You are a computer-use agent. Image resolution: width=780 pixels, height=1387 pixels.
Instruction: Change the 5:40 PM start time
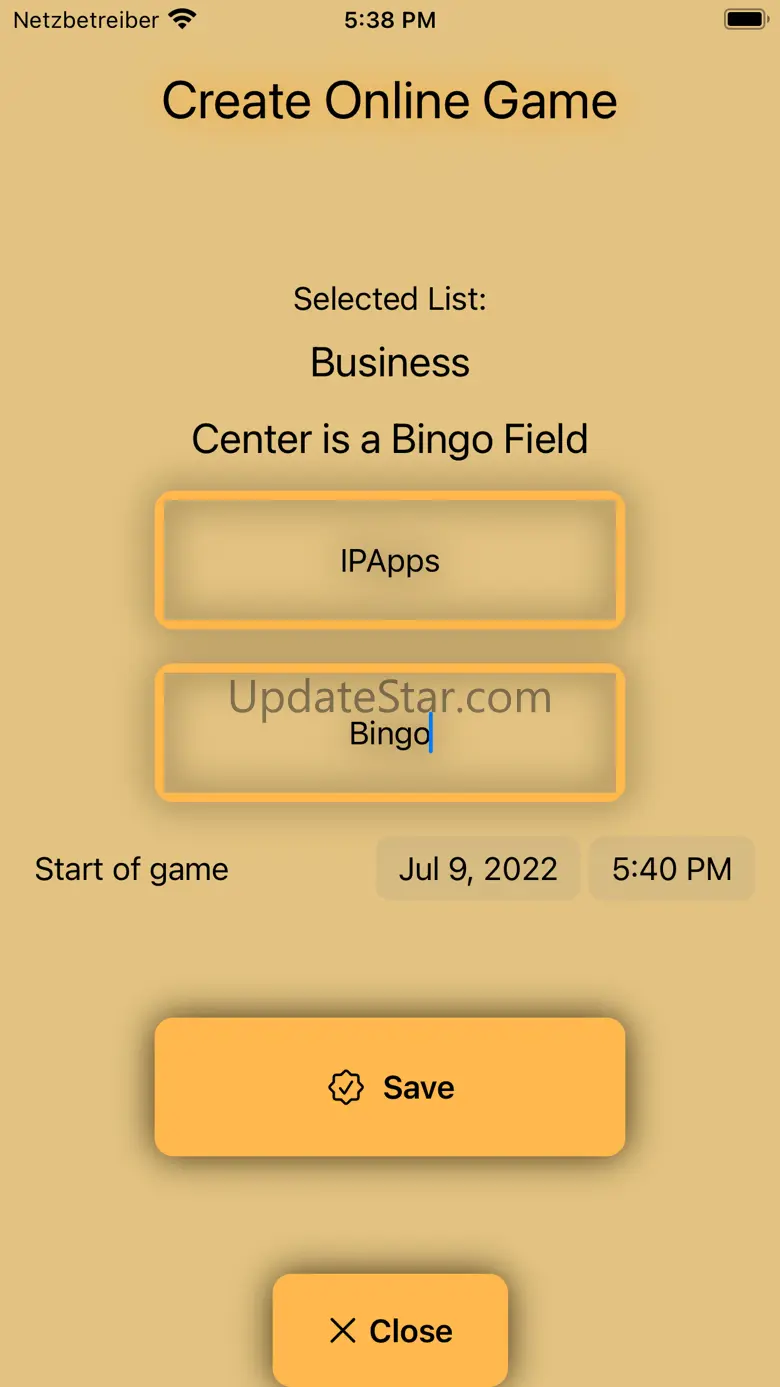(x=672, y=869)
